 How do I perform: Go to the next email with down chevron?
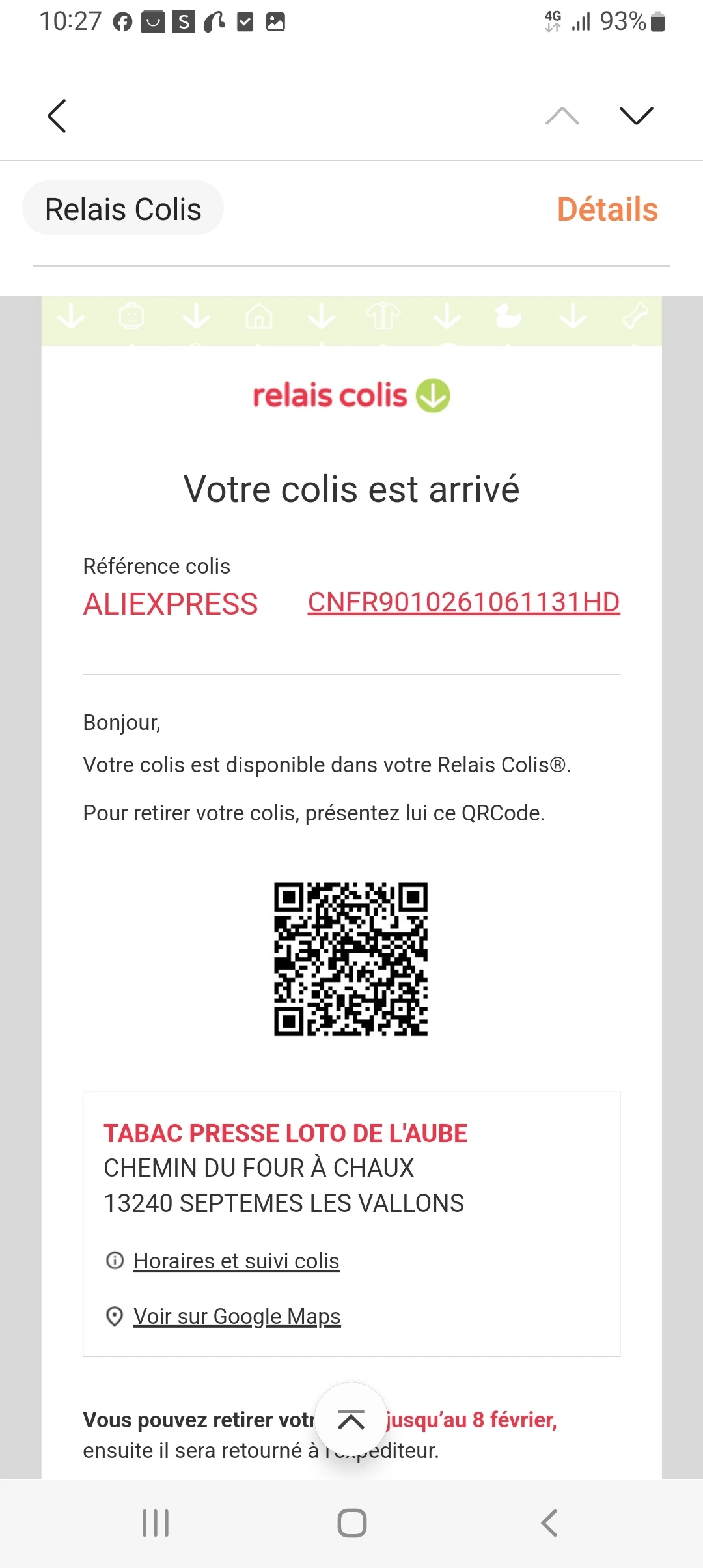point(636,115)
